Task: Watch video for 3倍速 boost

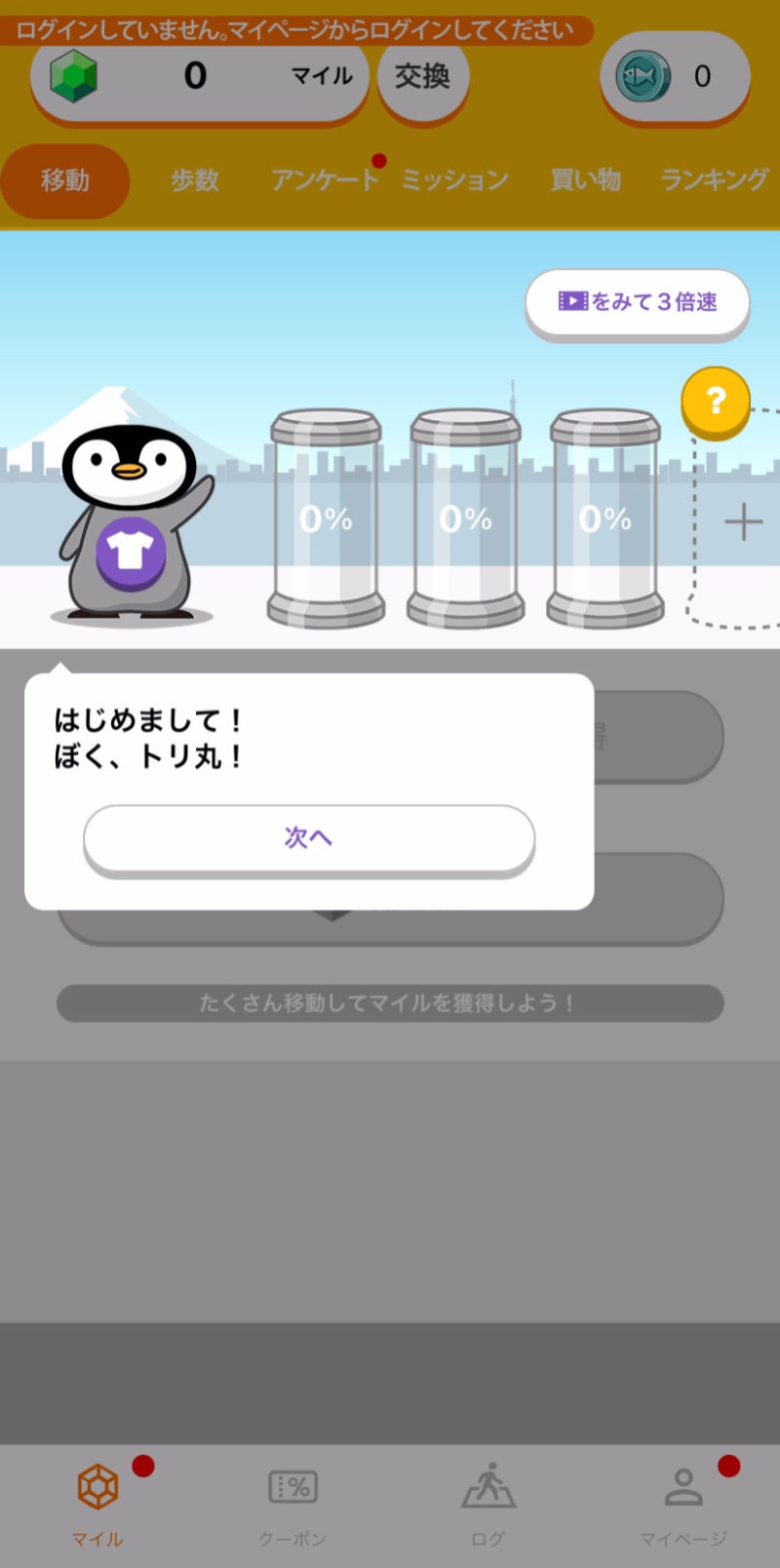Action: [x=638, y=302]
